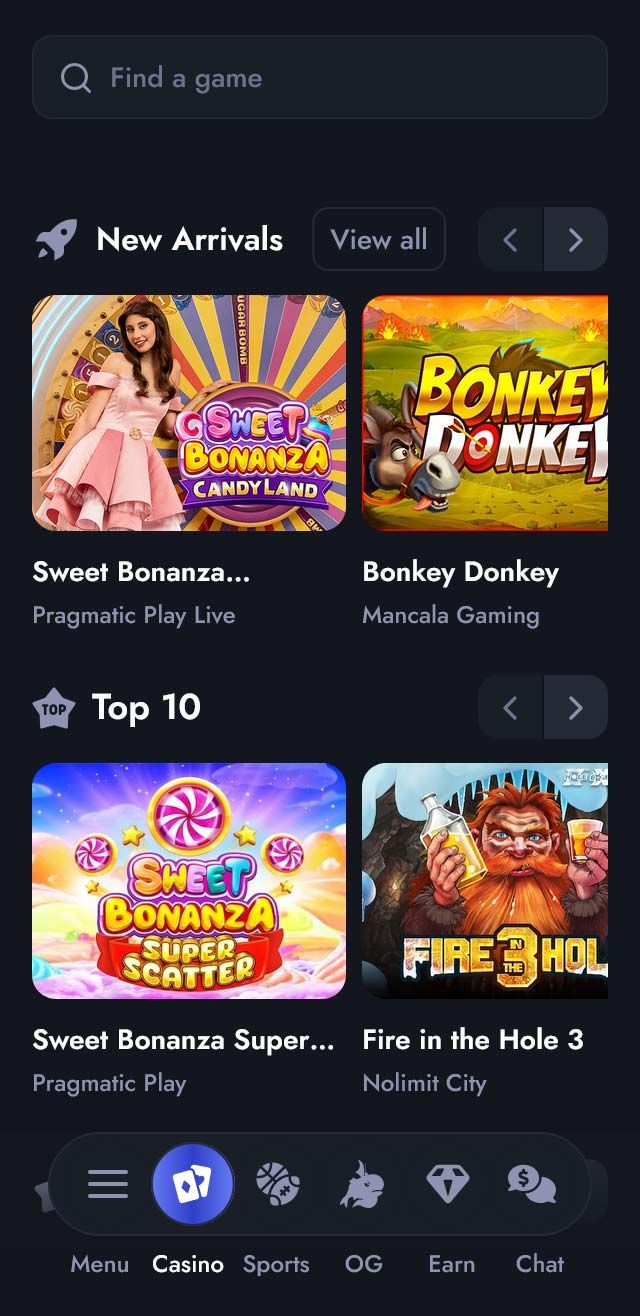Show previous New Arrivals games
This screenshot has width=640, height=1316.
pos(510,240)
